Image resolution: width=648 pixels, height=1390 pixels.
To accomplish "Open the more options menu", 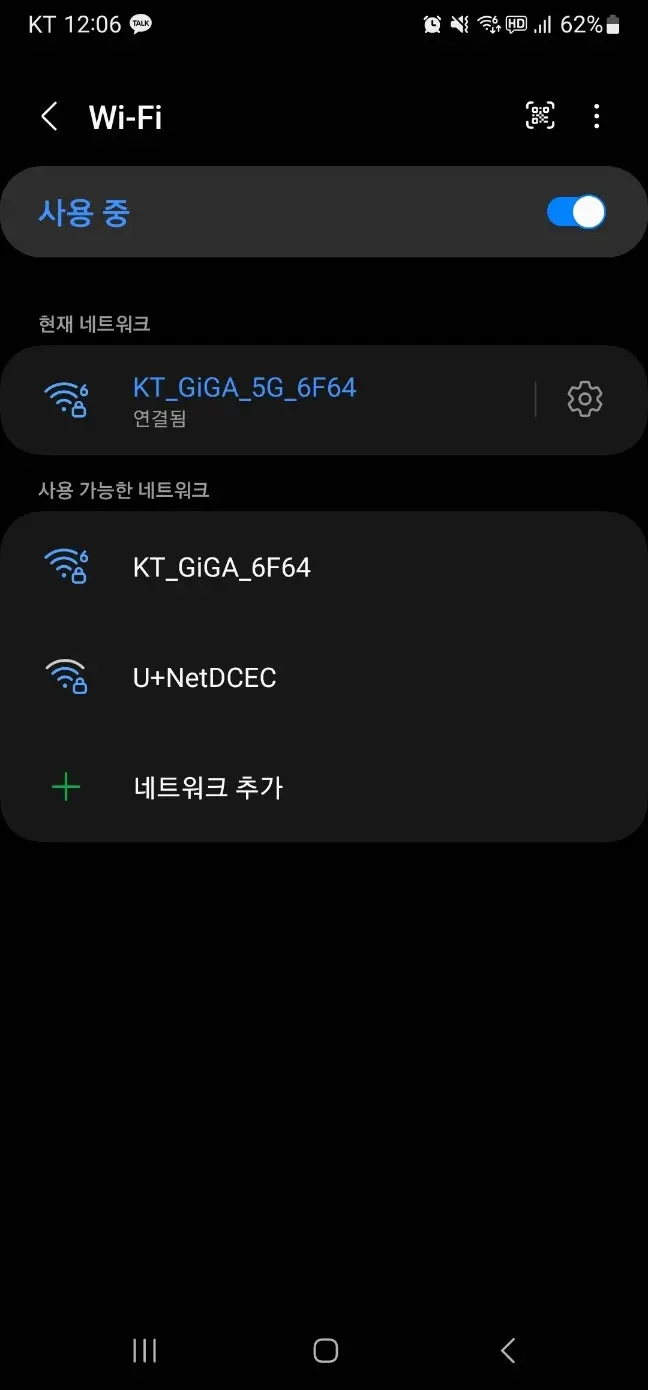I will point(596,116).
